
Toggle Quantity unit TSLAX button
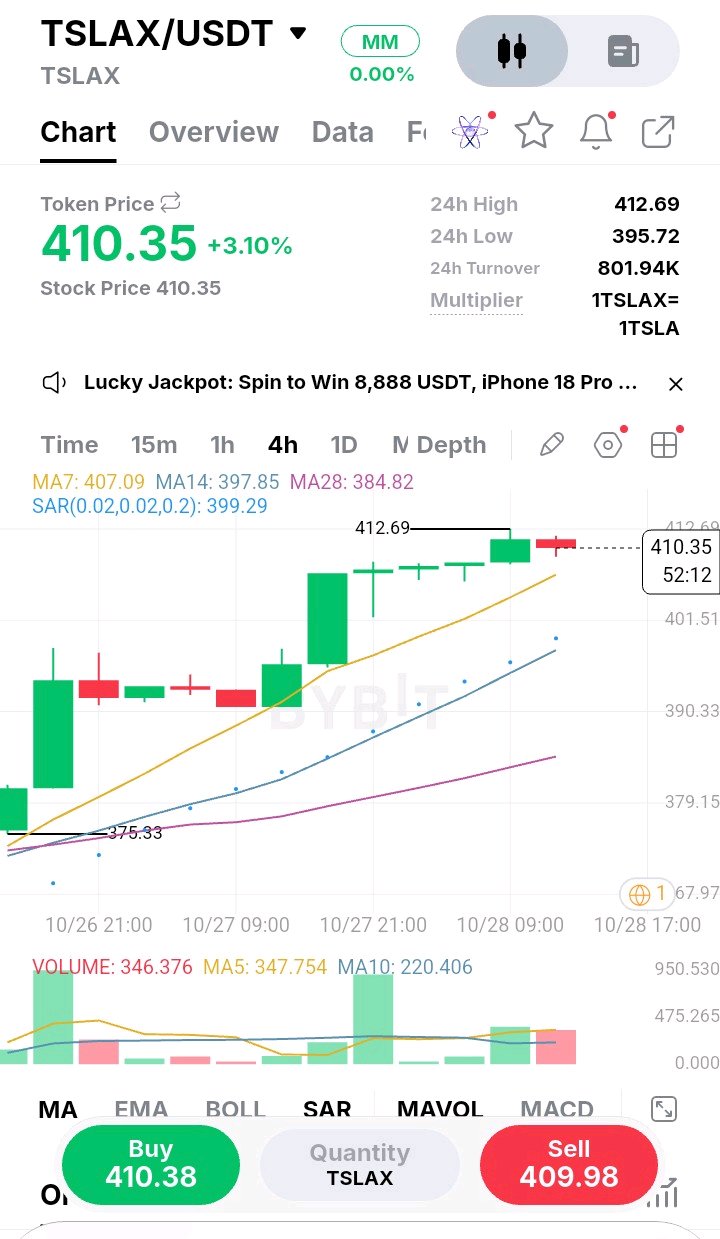click(x=360, y=1165)
